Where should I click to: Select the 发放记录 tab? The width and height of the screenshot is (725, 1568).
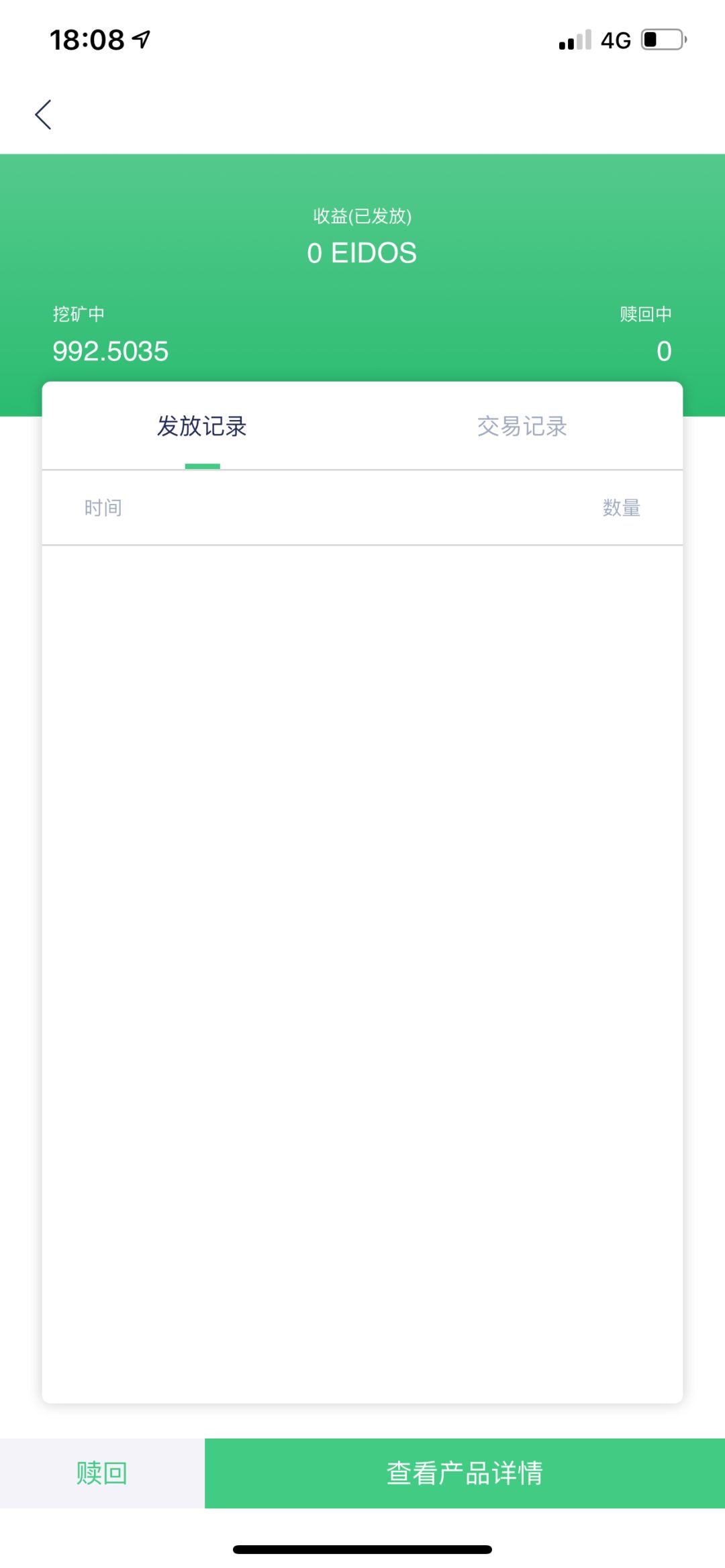(x=202, y=427)
